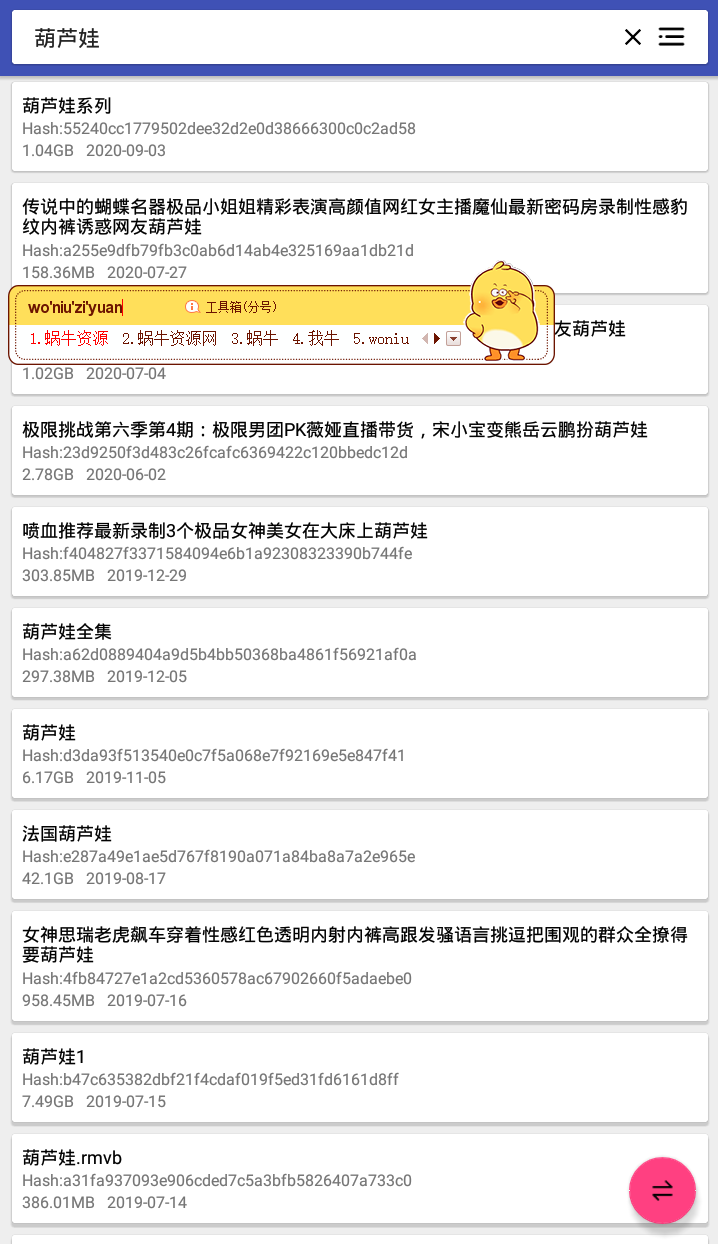Clear the search text with X icon
Image resolution: width=718 pixels, height=1244 pixels.
coord(632,38)
